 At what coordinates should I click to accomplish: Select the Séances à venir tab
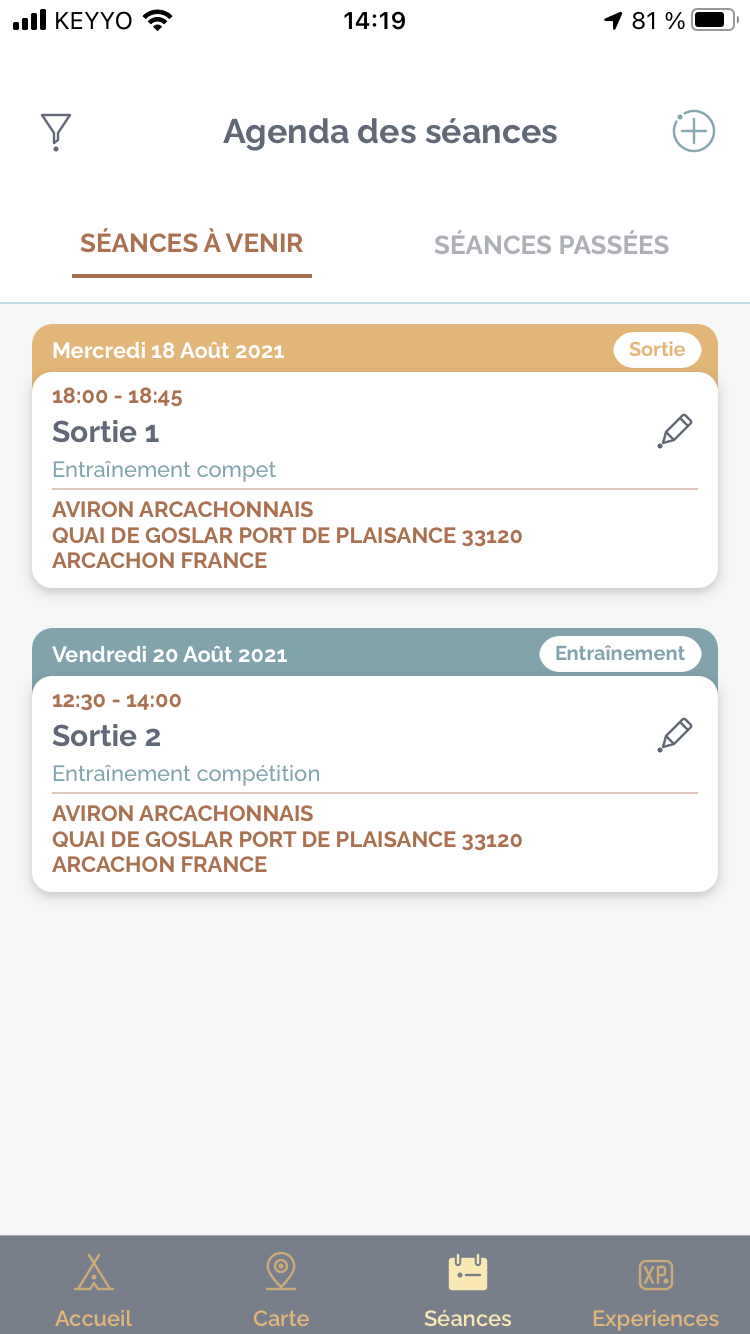(x=192, y=243)
